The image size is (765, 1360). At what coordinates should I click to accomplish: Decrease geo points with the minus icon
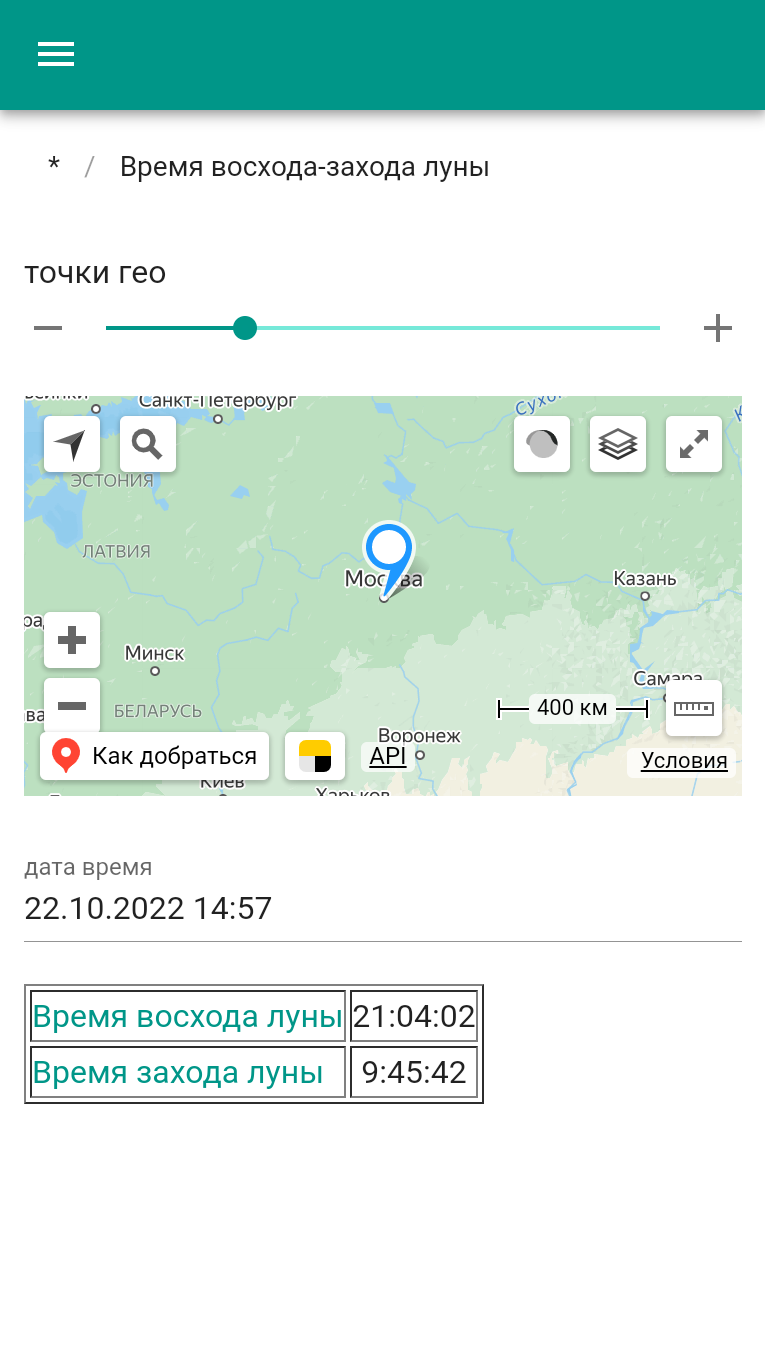click(x=48, y=328)
